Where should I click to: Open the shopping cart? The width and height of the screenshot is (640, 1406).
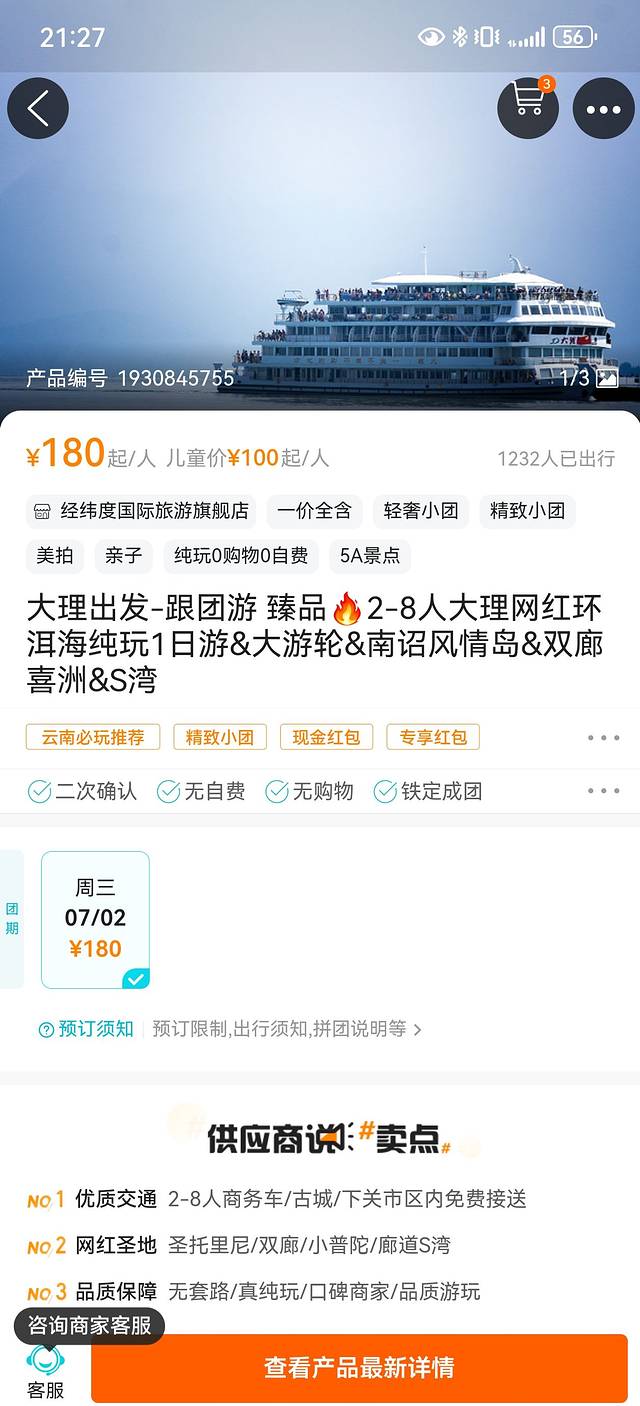click(528, 108)
